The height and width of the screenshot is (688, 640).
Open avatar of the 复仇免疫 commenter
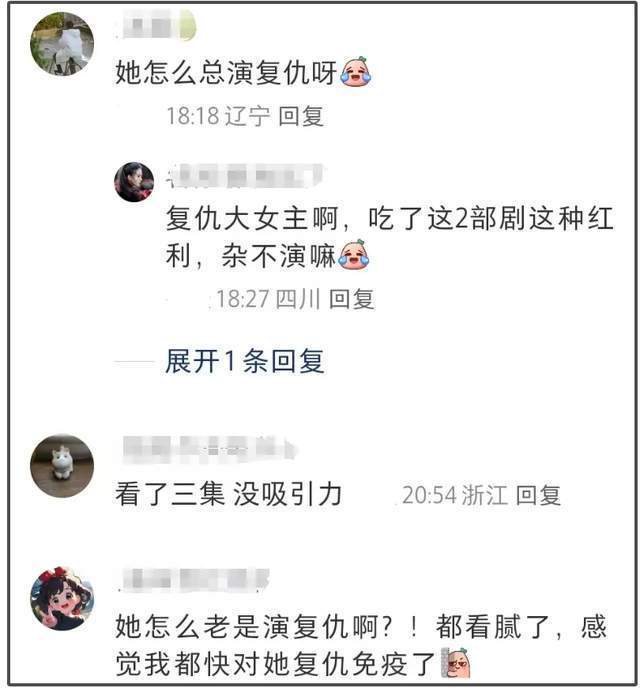pos(62,598)
